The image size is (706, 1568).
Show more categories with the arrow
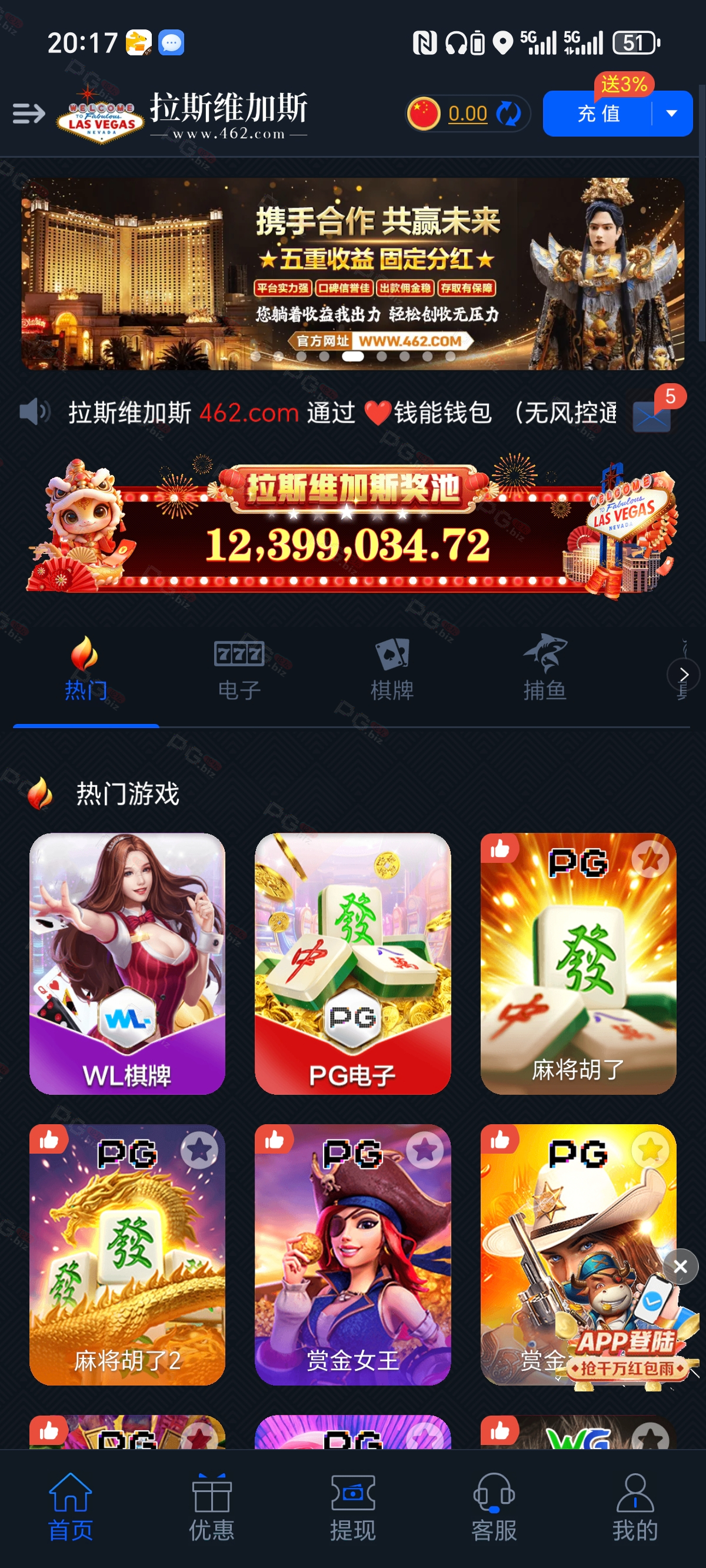click(x=684, y=675)
